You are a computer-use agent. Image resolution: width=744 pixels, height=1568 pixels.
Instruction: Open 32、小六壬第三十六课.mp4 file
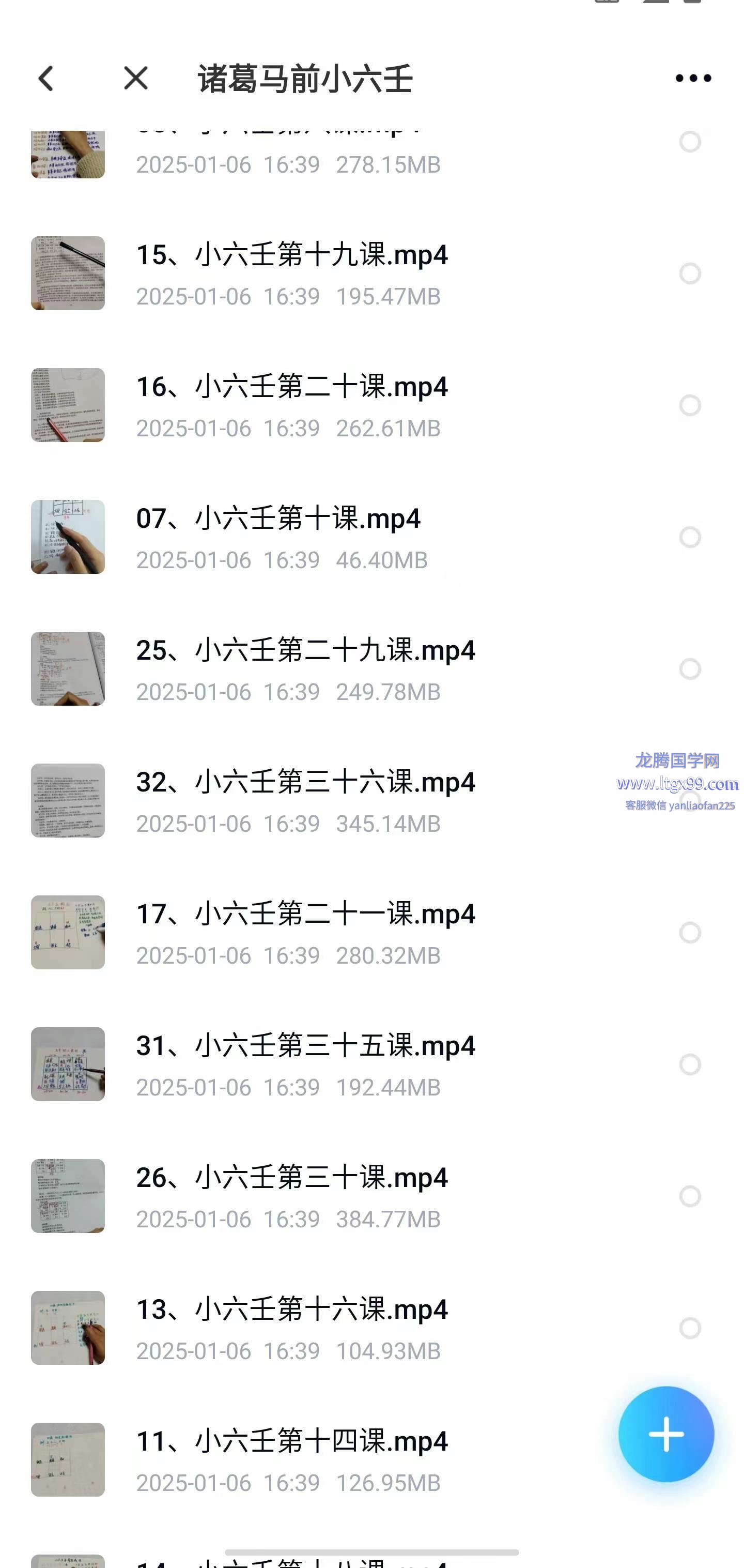[305, 782]
